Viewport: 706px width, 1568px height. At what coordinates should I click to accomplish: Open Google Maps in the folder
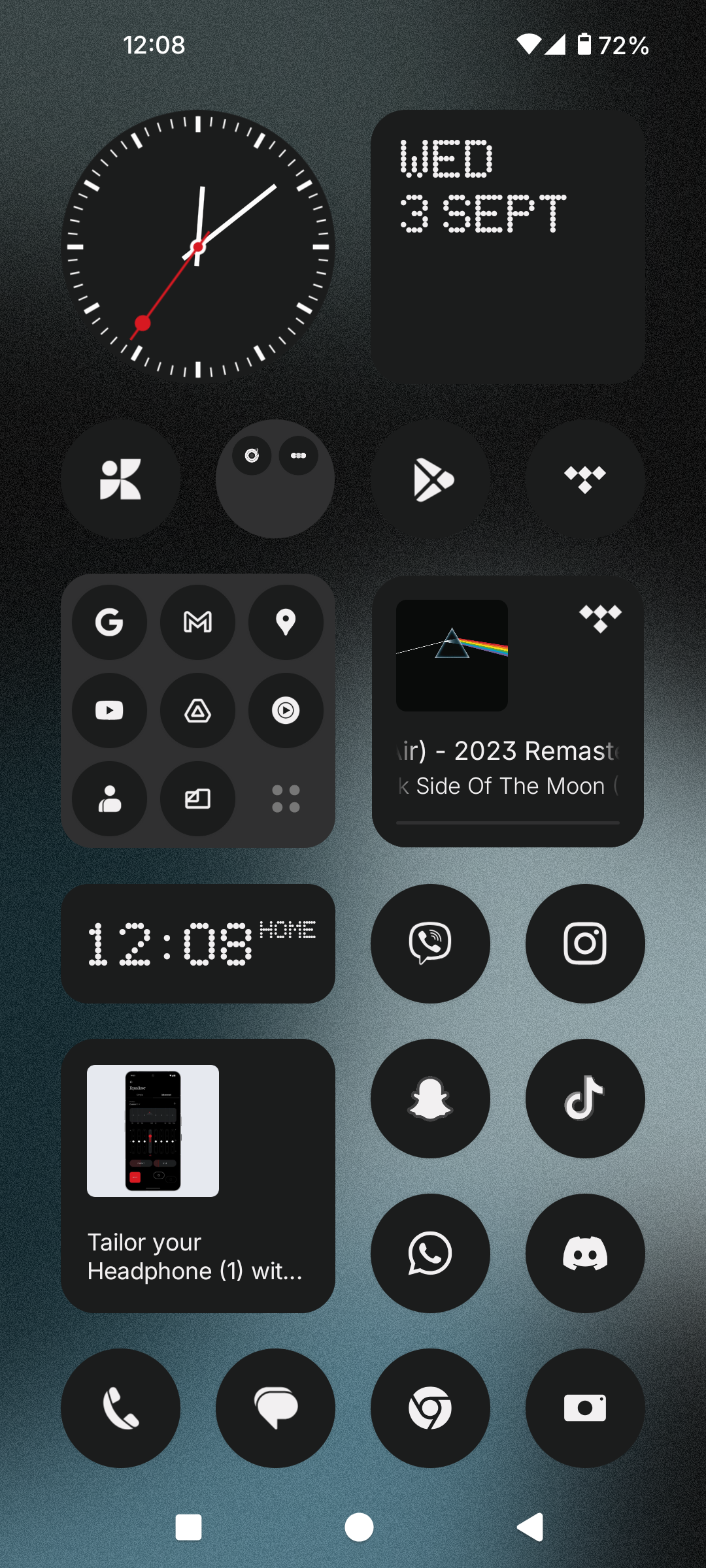click(286, 622)
